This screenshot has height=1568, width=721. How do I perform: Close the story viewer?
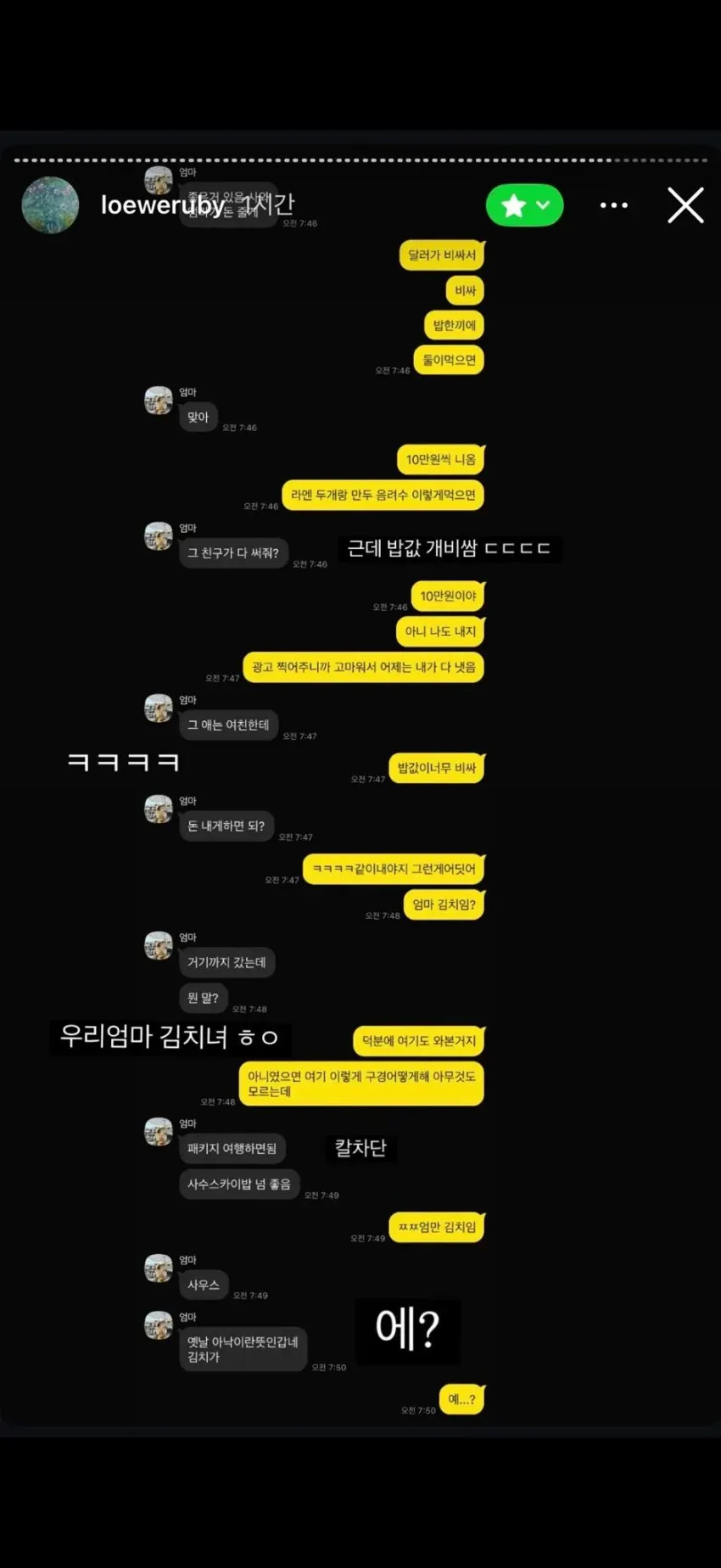click(x=685, y=205)
